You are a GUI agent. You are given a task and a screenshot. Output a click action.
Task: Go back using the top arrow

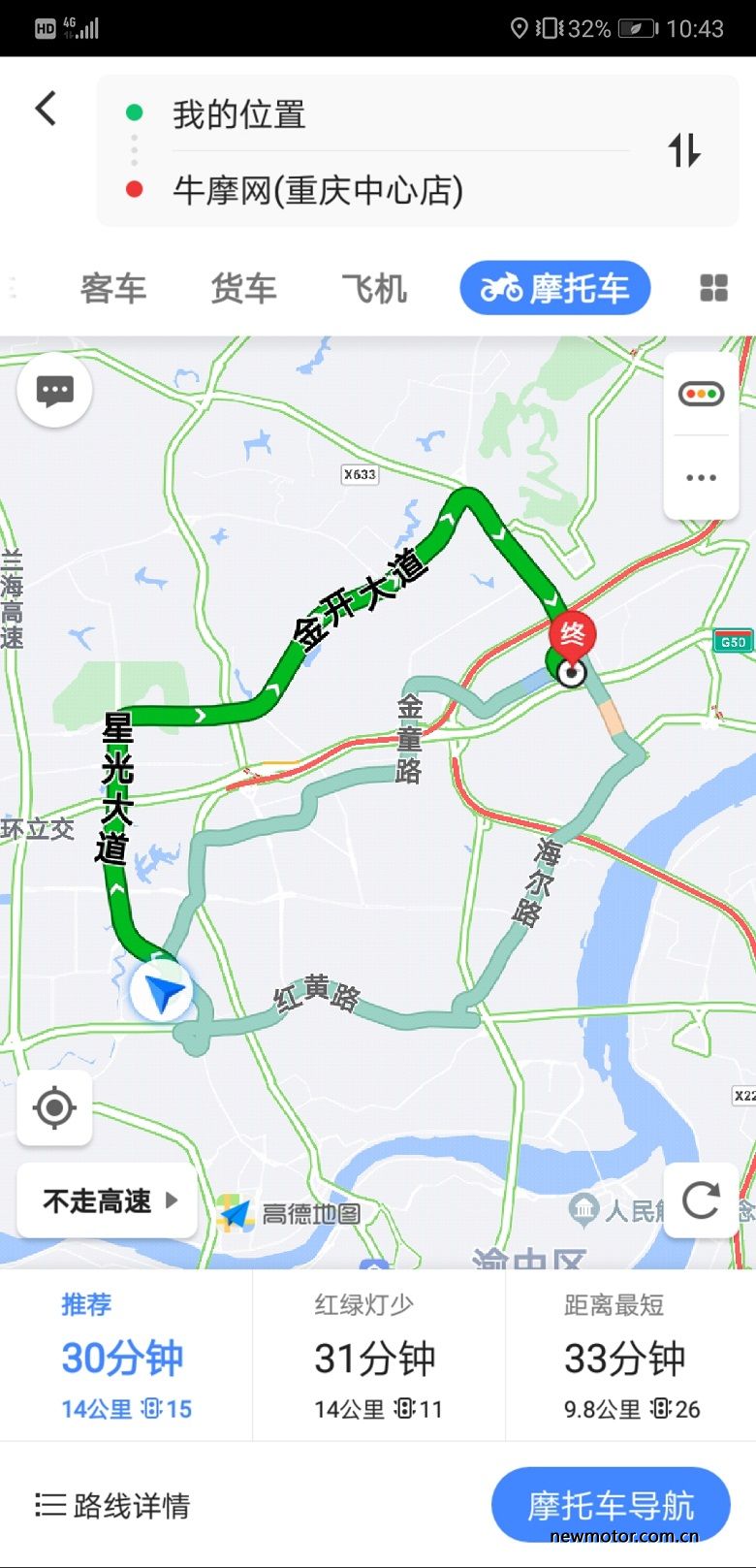[46, 109]
